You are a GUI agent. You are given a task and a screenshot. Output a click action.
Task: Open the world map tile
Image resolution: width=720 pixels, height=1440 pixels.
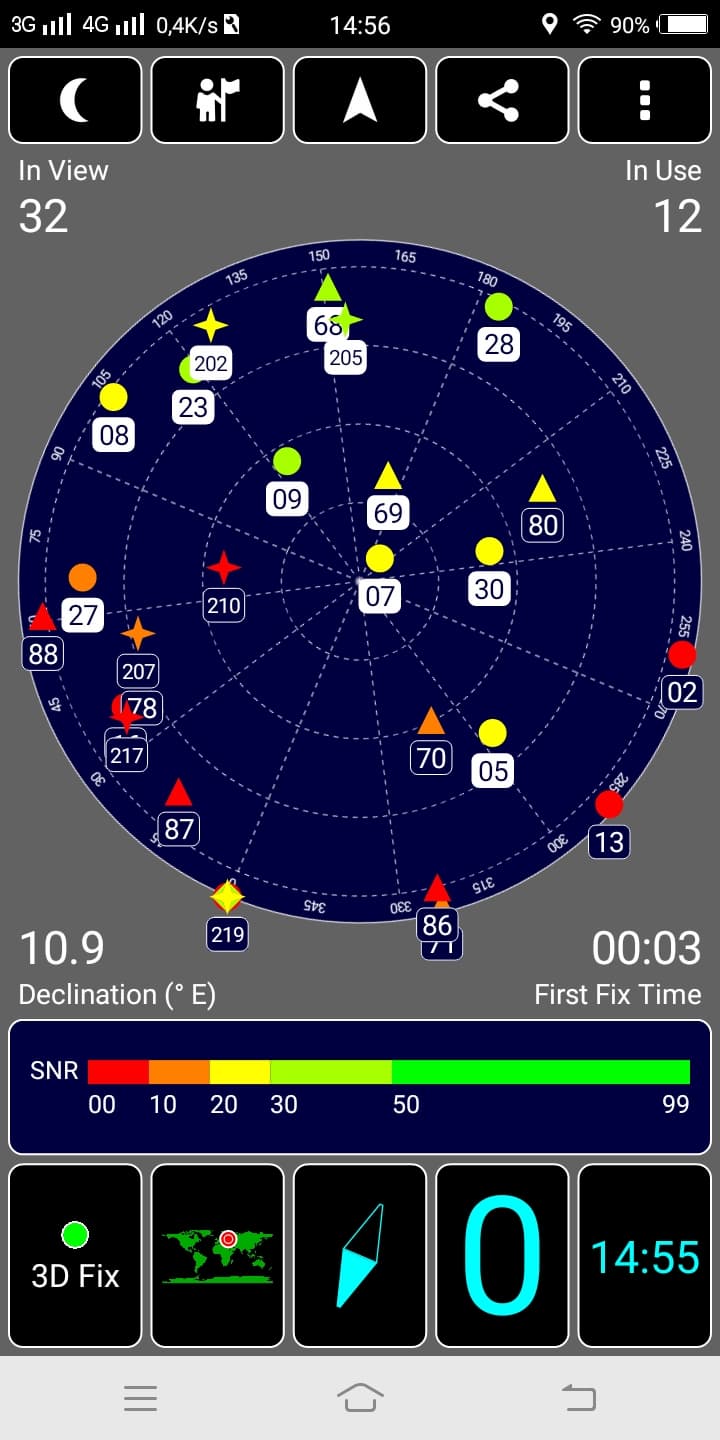point(218,1255)
